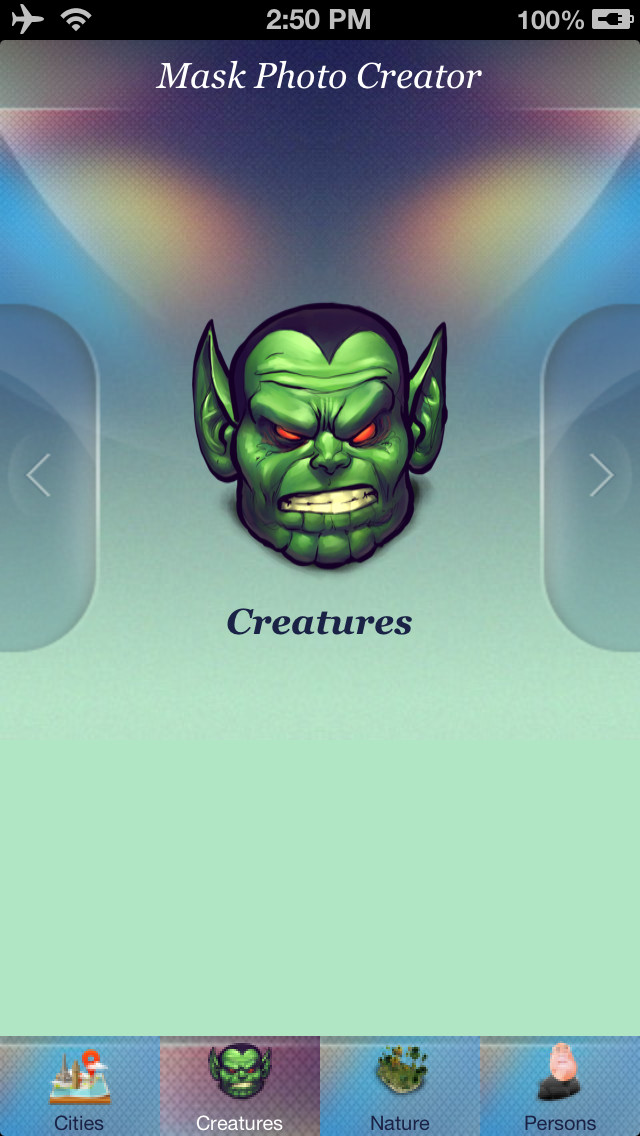The height and width of the screenshot is (1136, 640).
Task: Go to the previous category with left arrow
Action: 38,475
